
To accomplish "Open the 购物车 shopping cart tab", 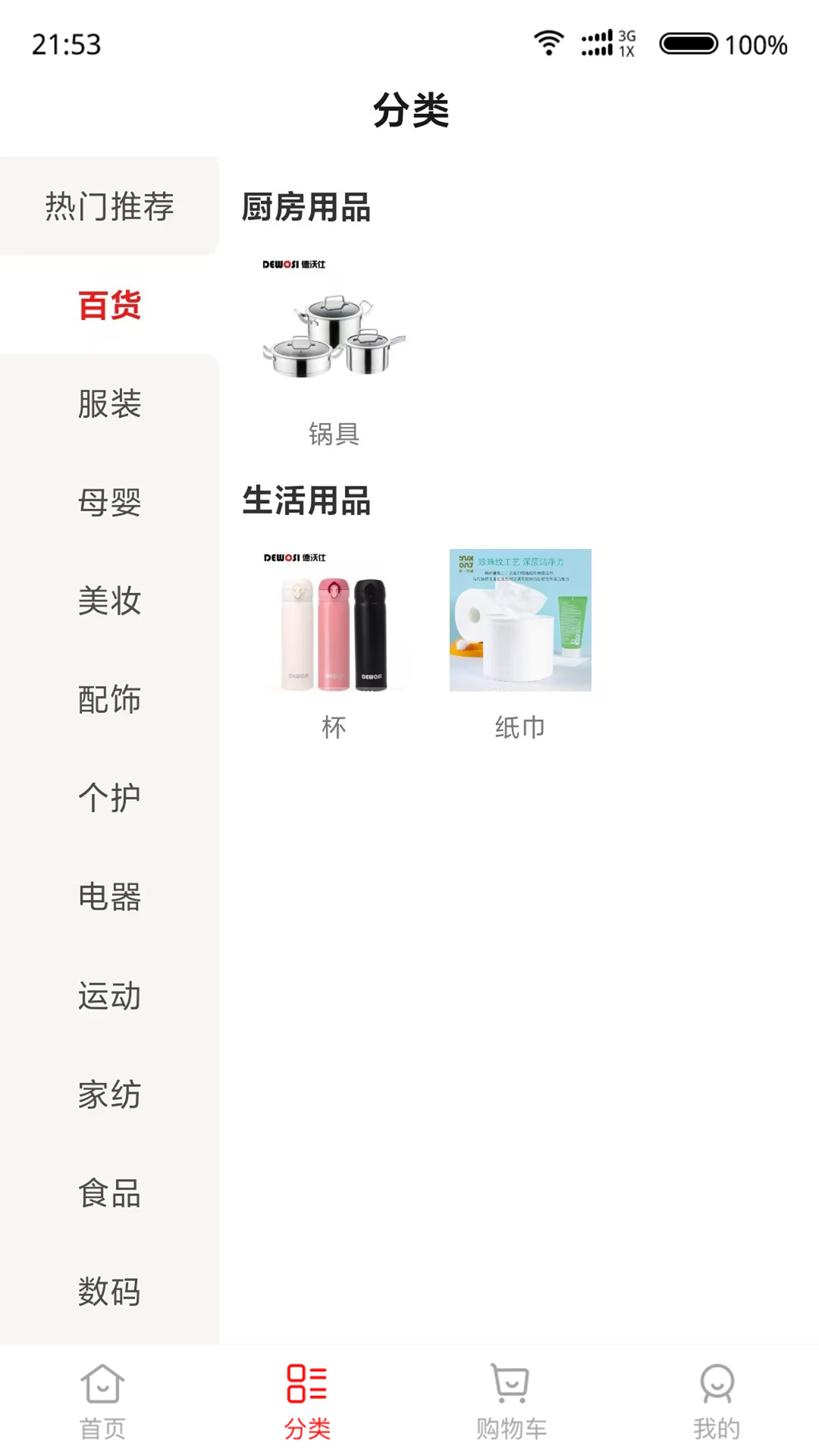I will pyautogui.click(x=512, y=1401).
